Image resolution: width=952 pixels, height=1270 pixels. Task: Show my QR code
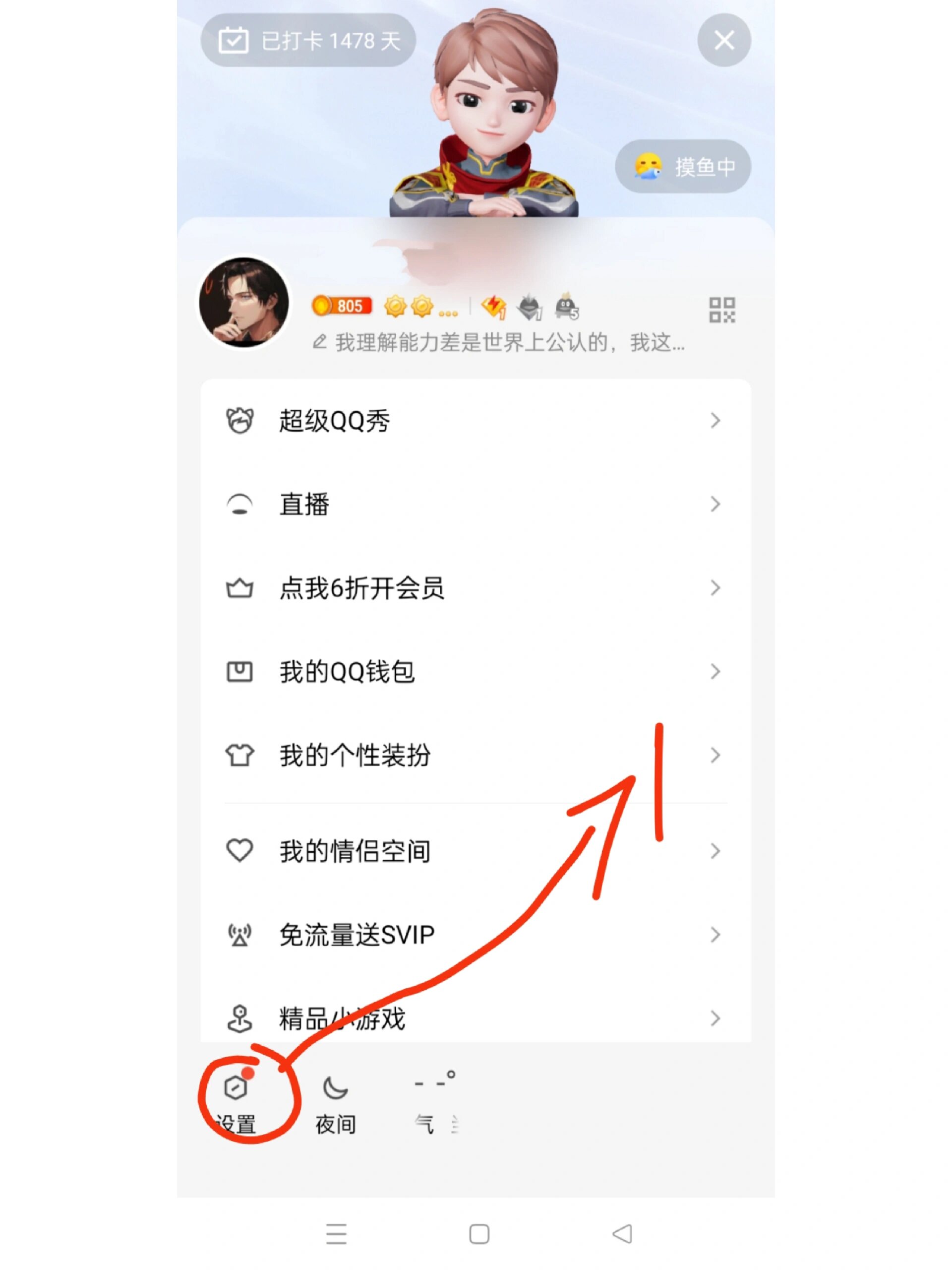tap(721, 310)
